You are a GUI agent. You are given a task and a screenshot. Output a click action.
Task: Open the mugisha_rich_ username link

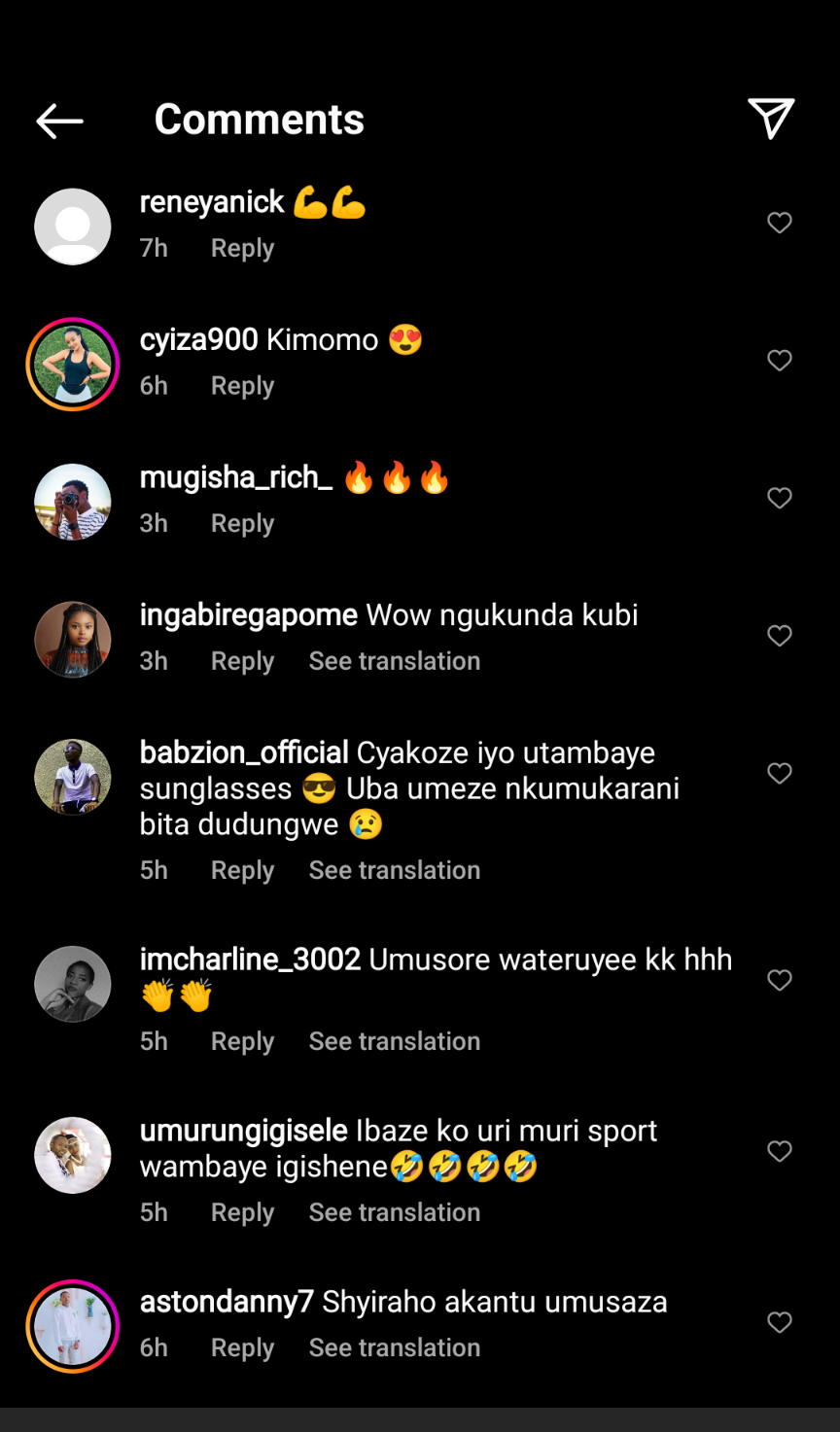(x=235, y=477)
